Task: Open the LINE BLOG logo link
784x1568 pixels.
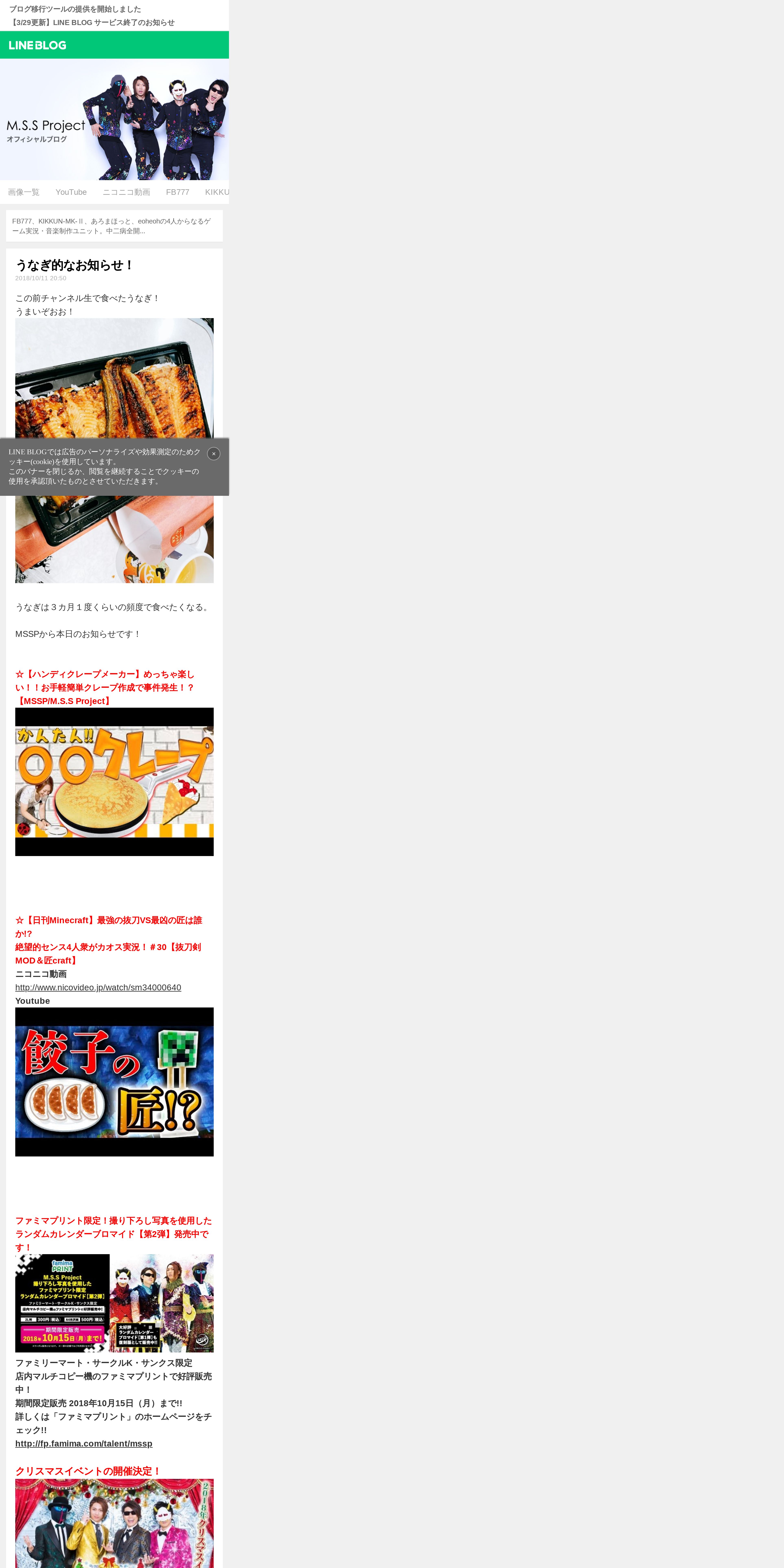Action: [x=38, y=45]
